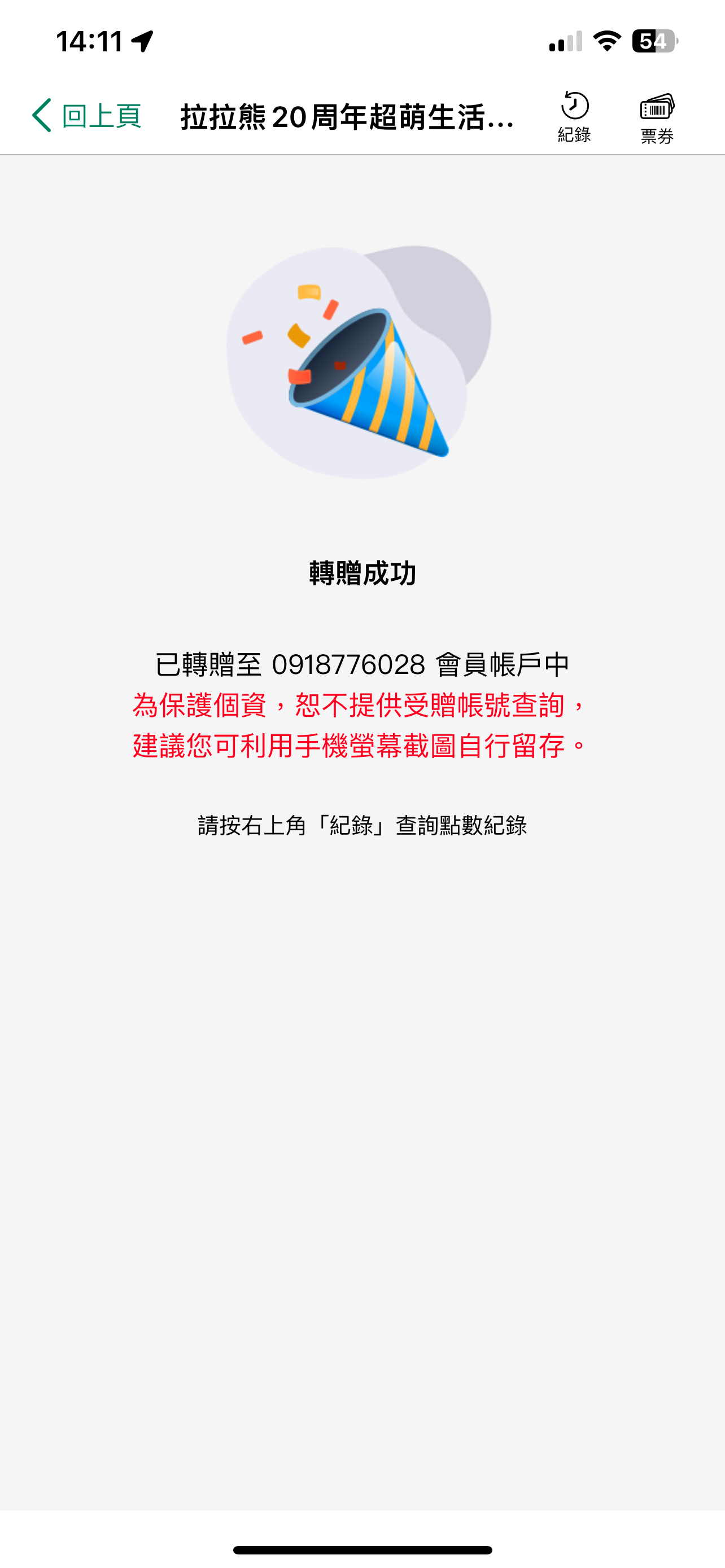Go back via 回上頁

[x=86, y=116]
